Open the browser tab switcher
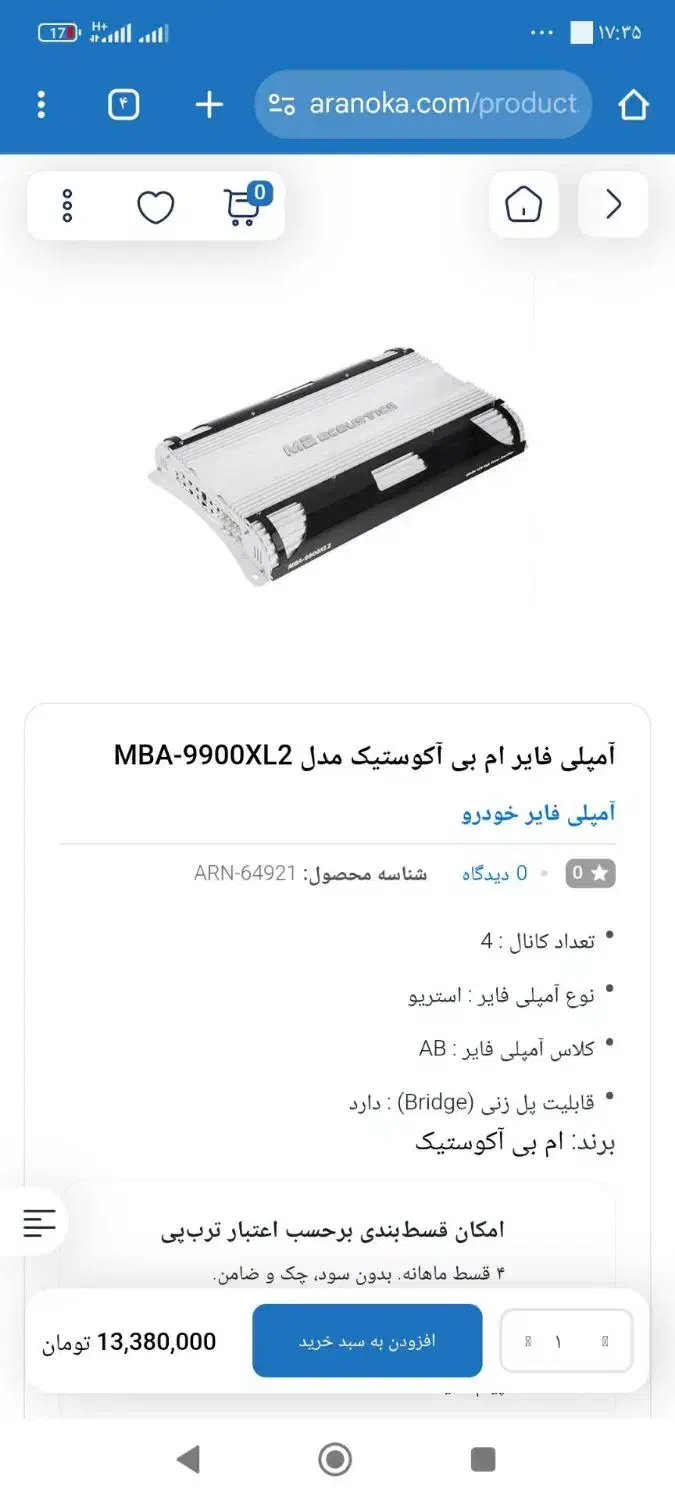Viewport: 675px width, 1500px height. [124, 104]
